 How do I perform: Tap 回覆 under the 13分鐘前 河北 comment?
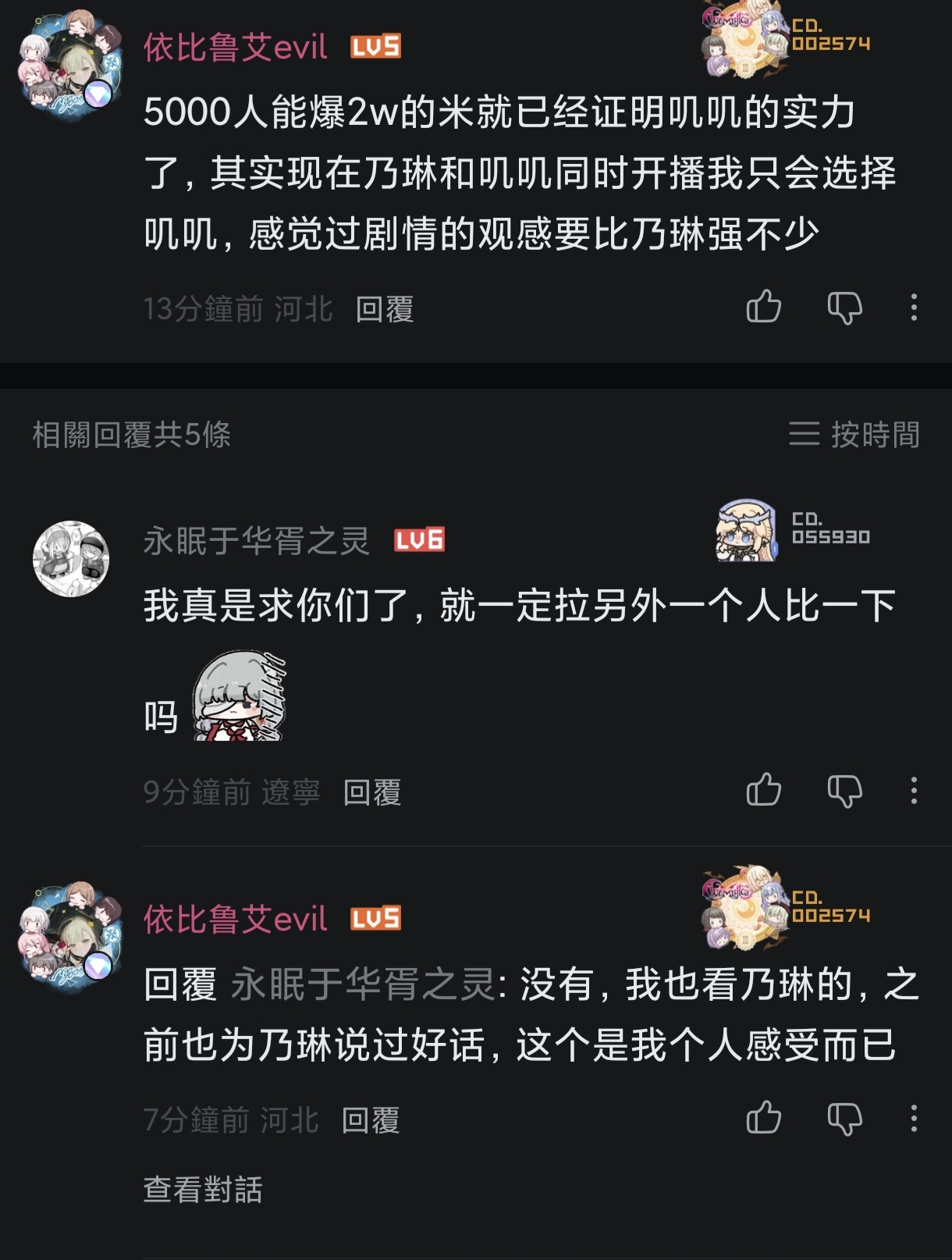(384, 310)
